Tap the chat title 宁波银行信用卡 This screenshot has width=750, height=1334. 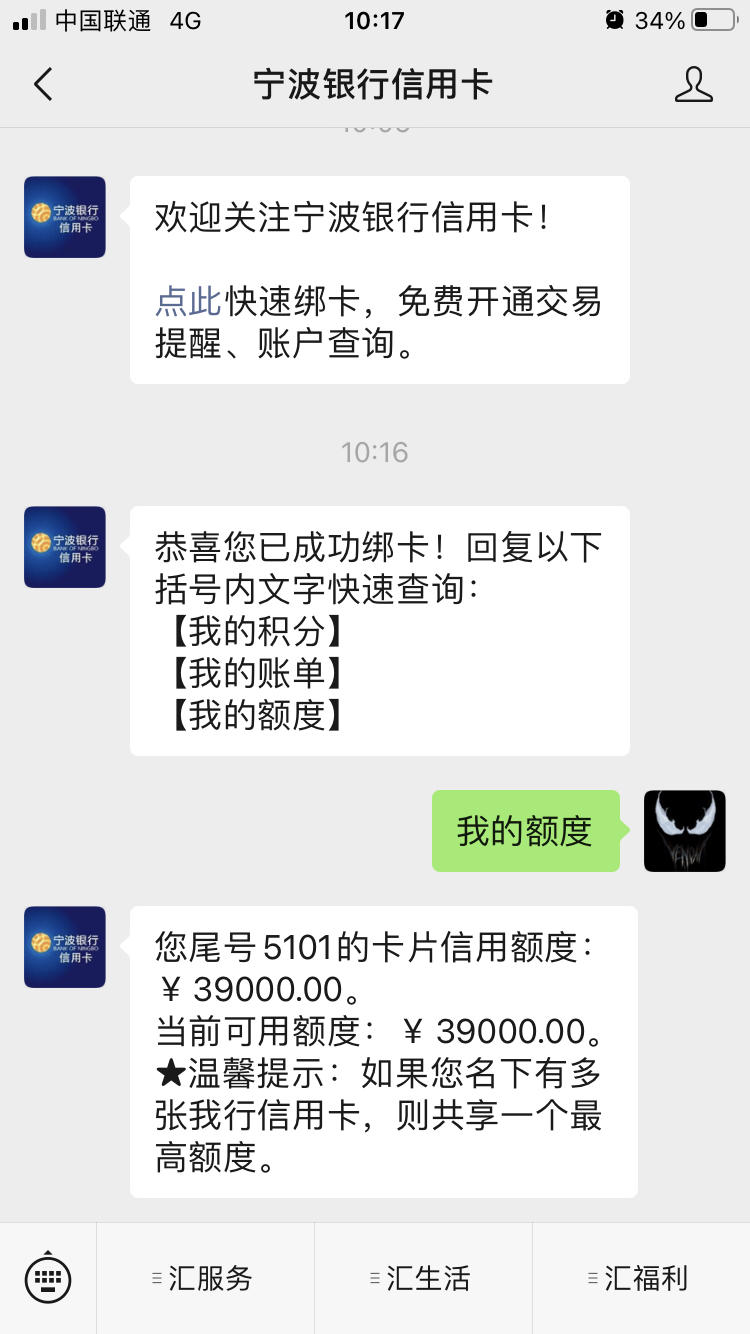click(375, 85)
